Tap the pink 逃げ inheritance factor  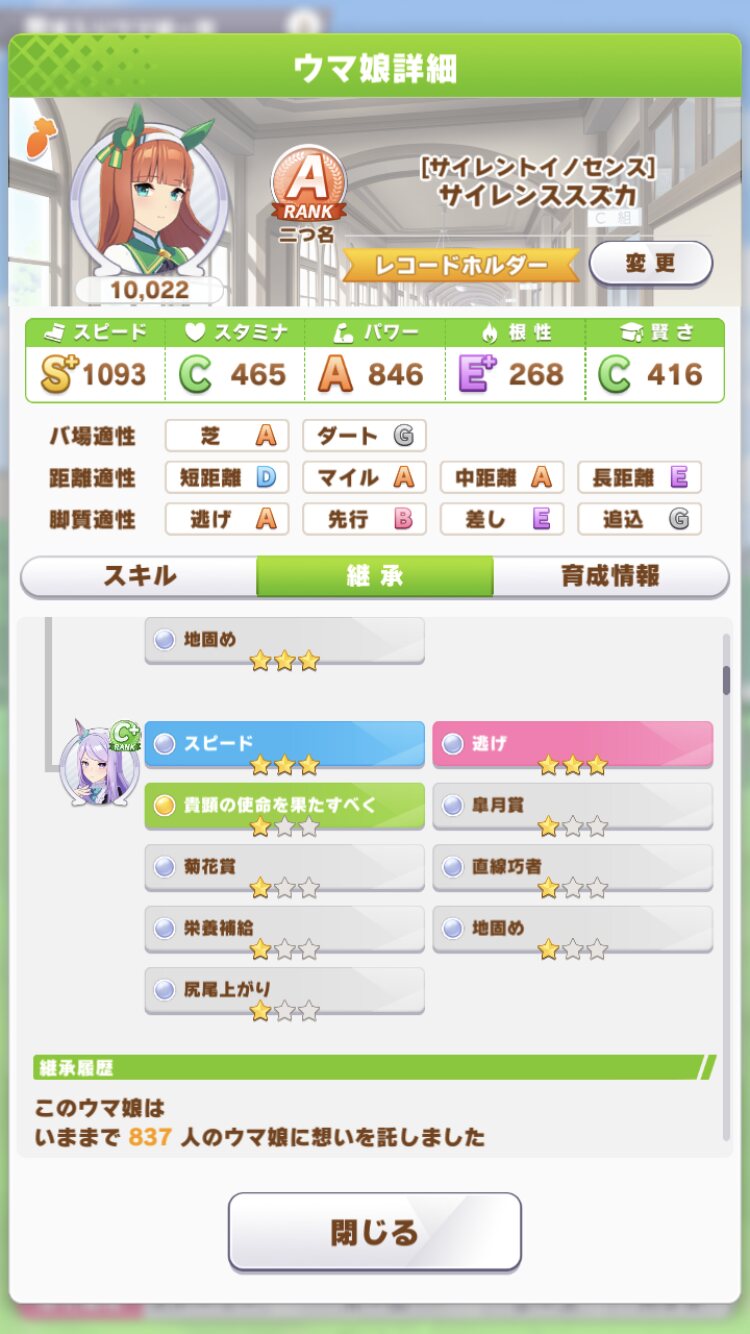573,744
